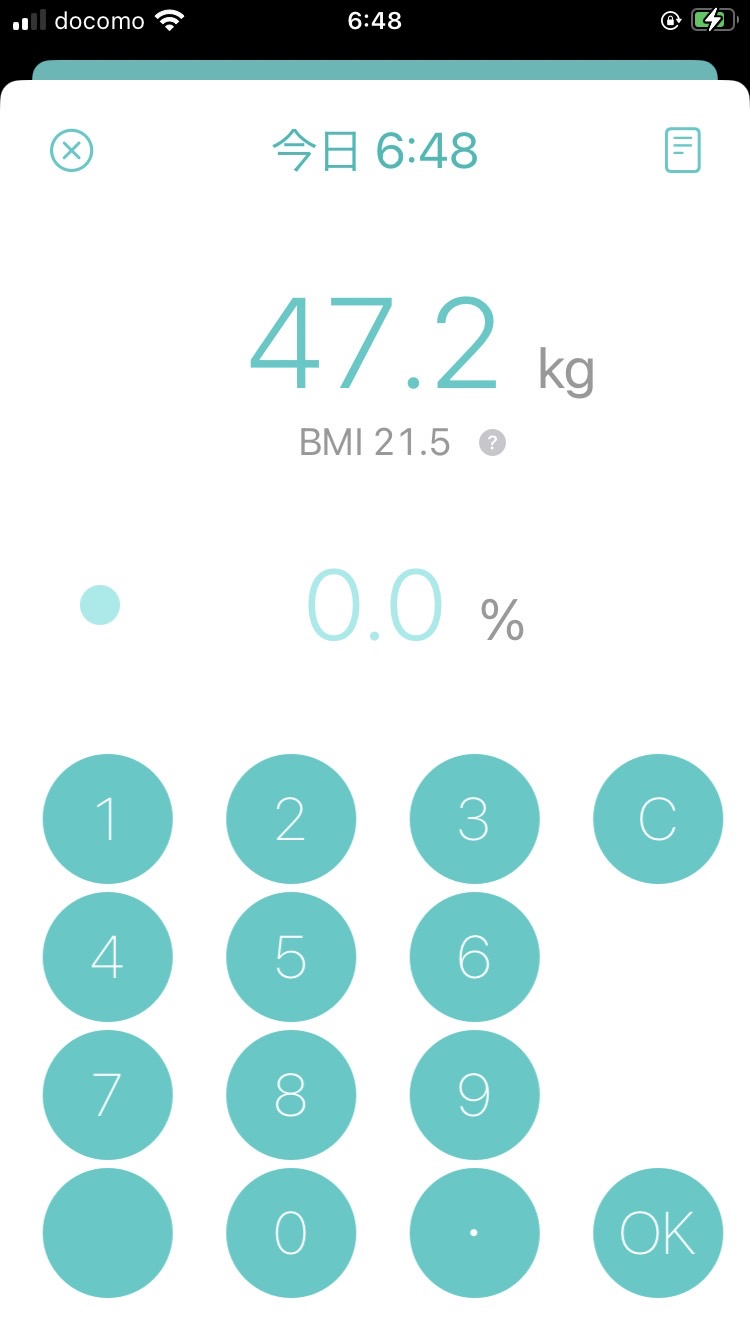Confirm the entry with OK
This screenshot has height=1334, width=750.
pos(658,1233)
